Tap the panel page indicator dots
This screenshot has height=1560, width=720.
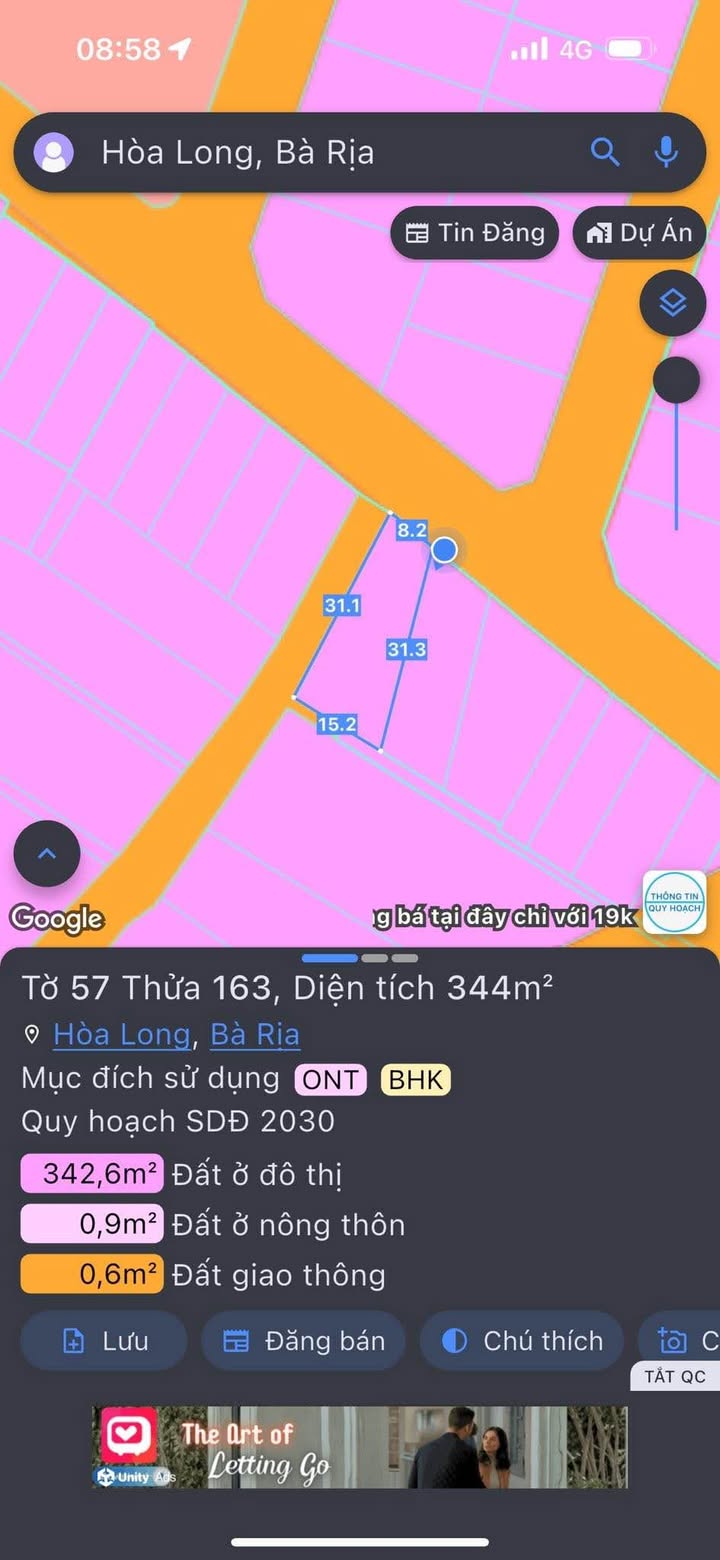[x=359, y=958]
